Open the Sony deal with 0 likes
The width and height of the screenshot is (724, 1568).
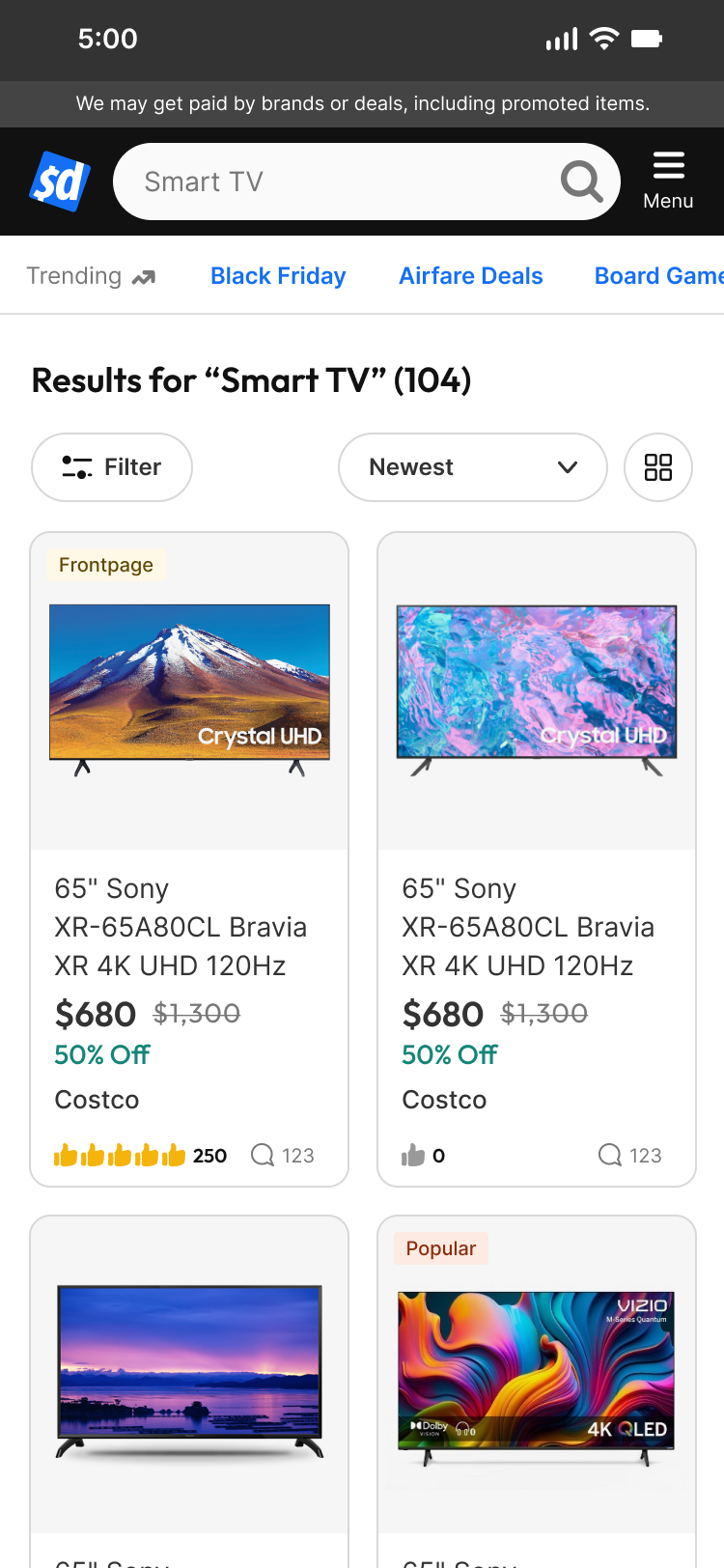click(x=537, y=927)
